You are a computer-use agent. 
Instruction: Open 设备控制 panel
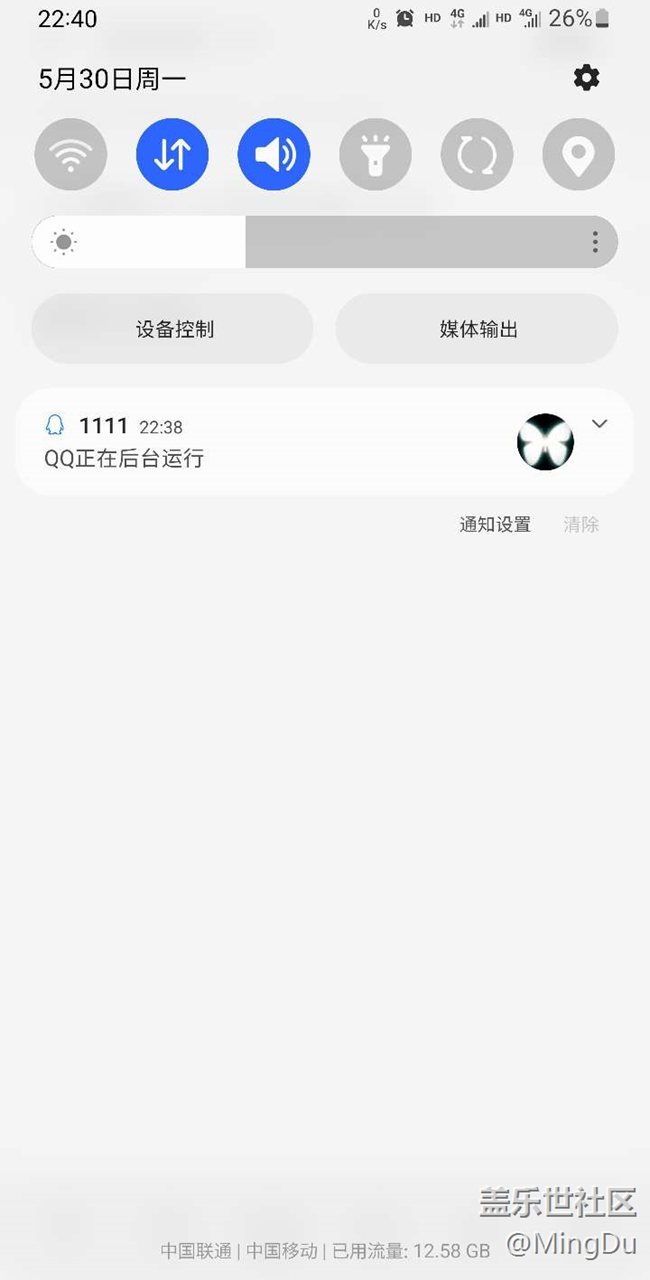coord(173,329)
